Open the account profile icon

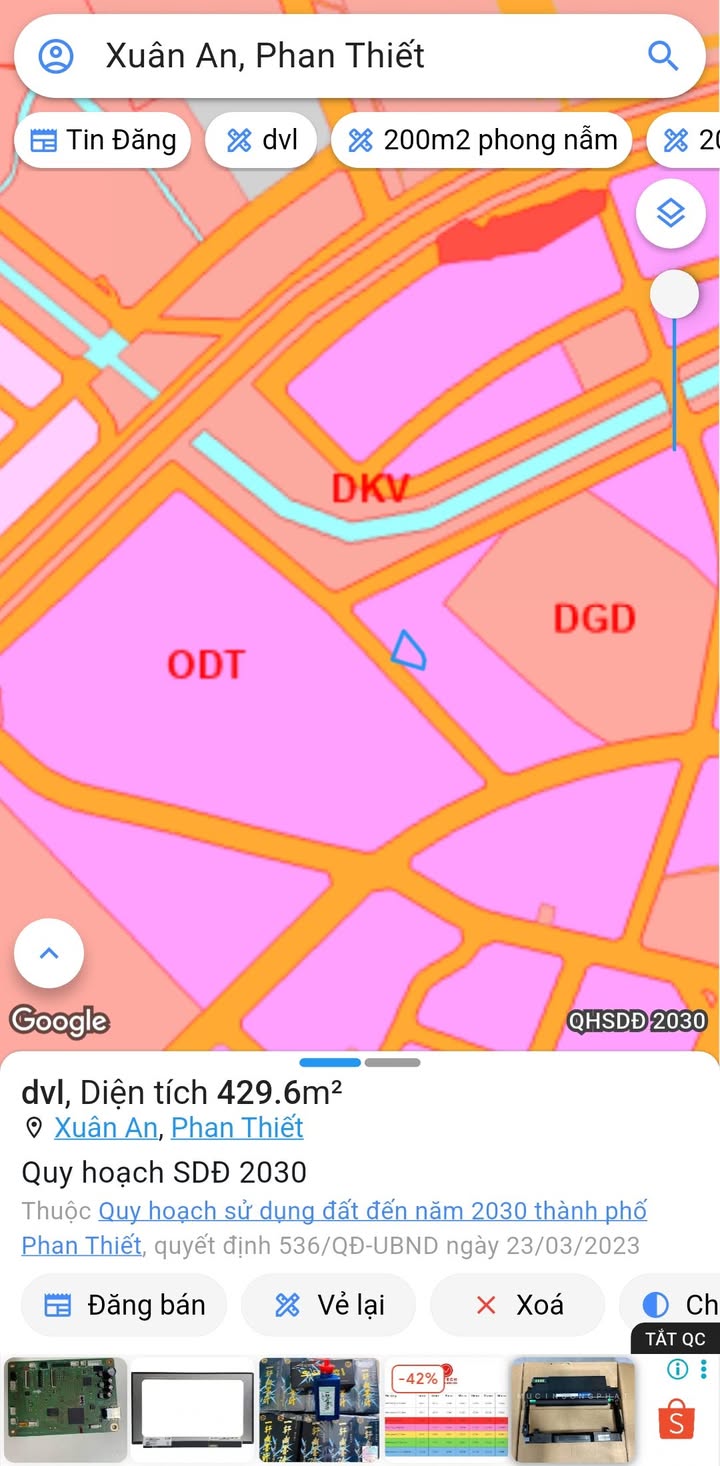point(57,55)
